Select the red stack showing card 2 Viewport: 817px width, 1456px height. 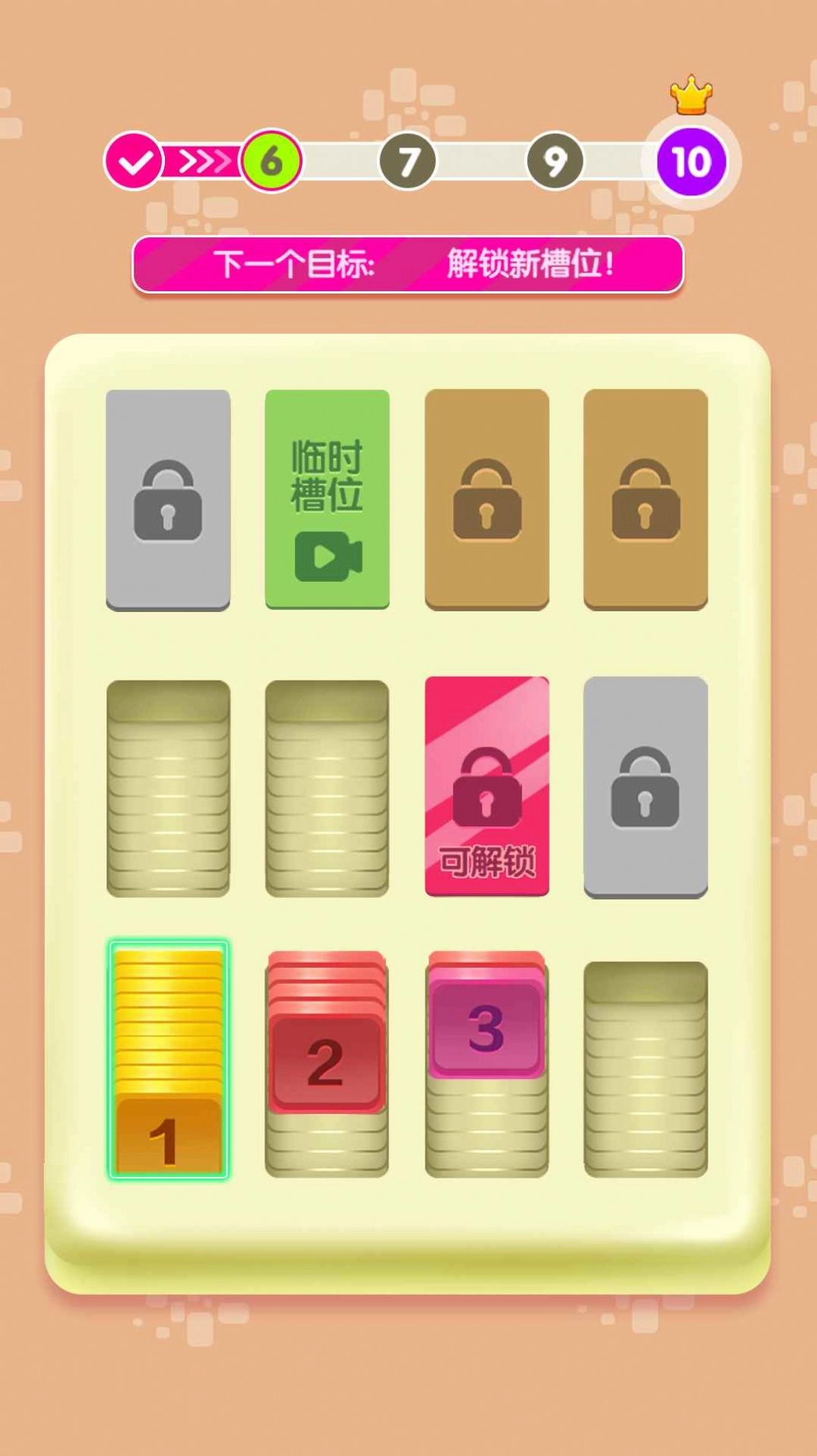click(x=327, y=1057)
